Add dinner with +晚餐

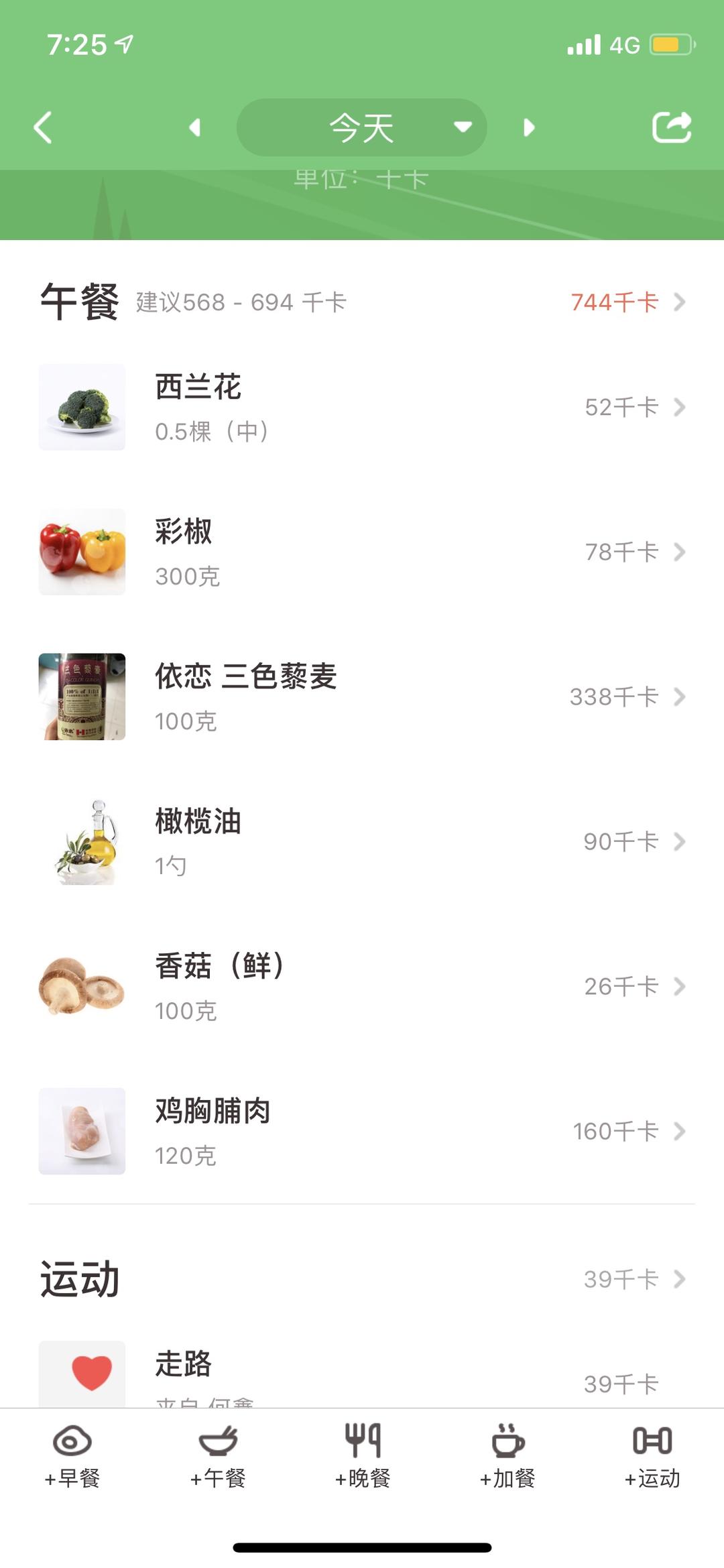pyautogui.click(x=363, y=1455)
